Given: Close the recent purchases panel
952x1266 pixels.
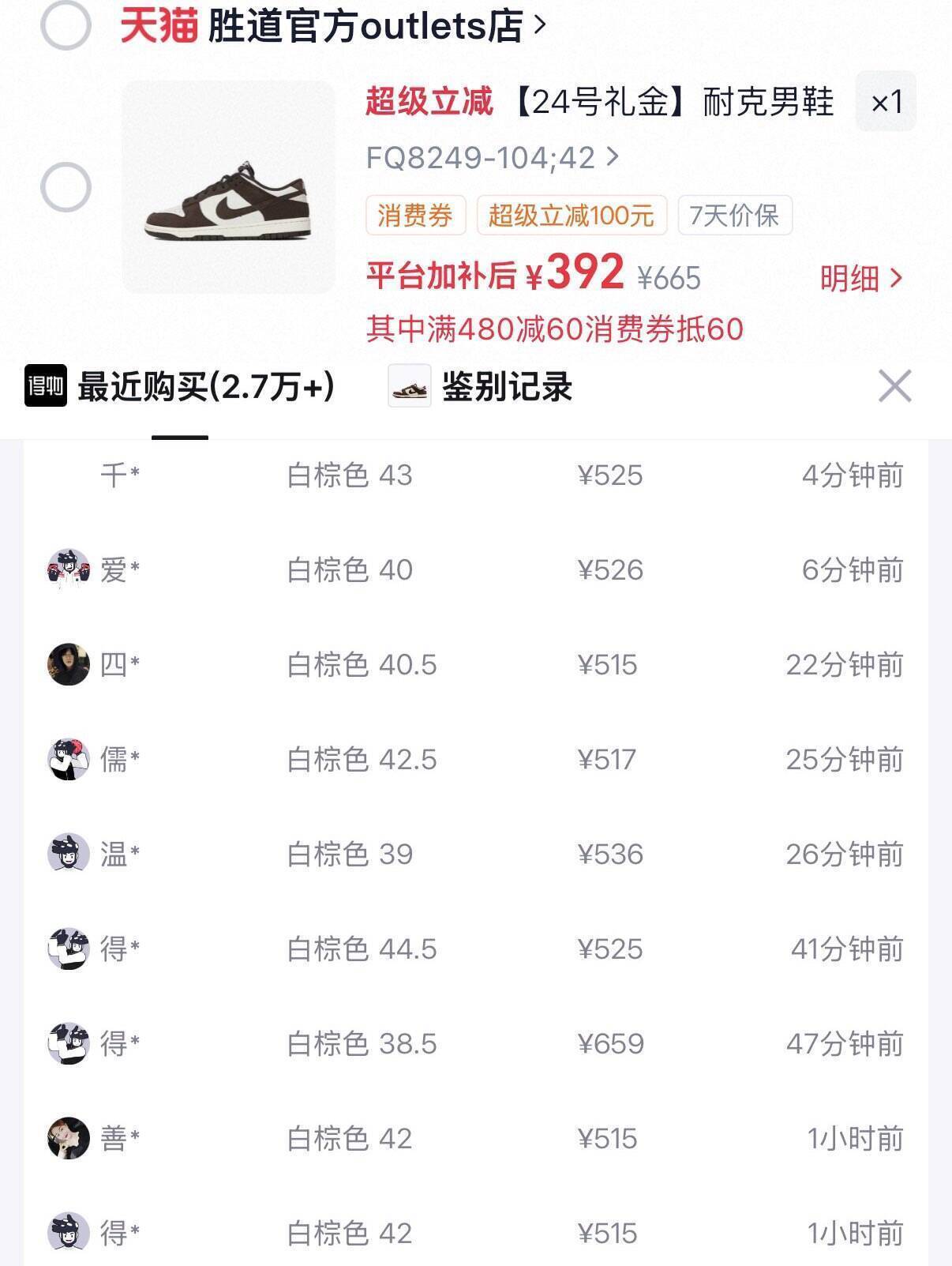Looking at the screenshot, I should click(x=894, y=386).
